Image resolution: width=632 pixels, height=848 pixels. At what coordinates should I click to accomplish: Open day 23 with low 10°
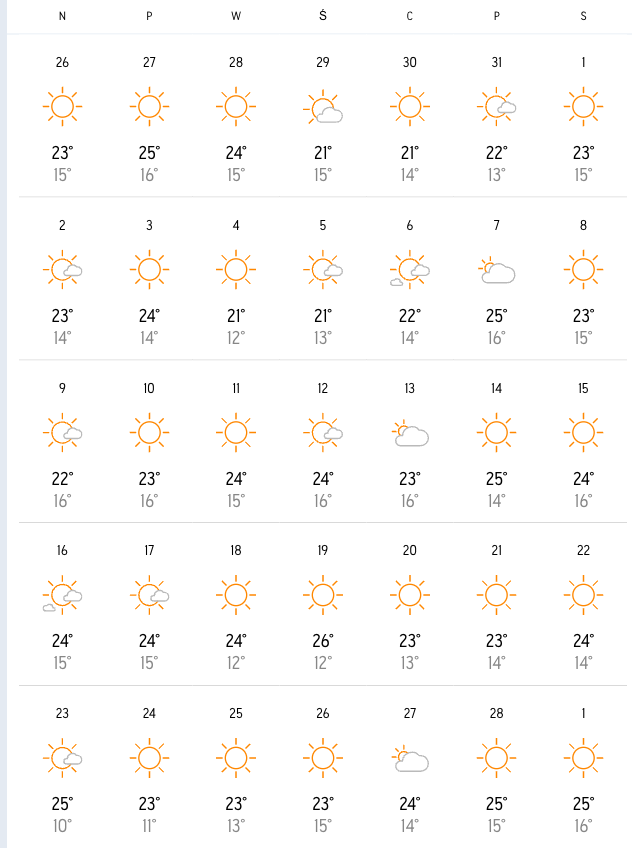[62, 767]
